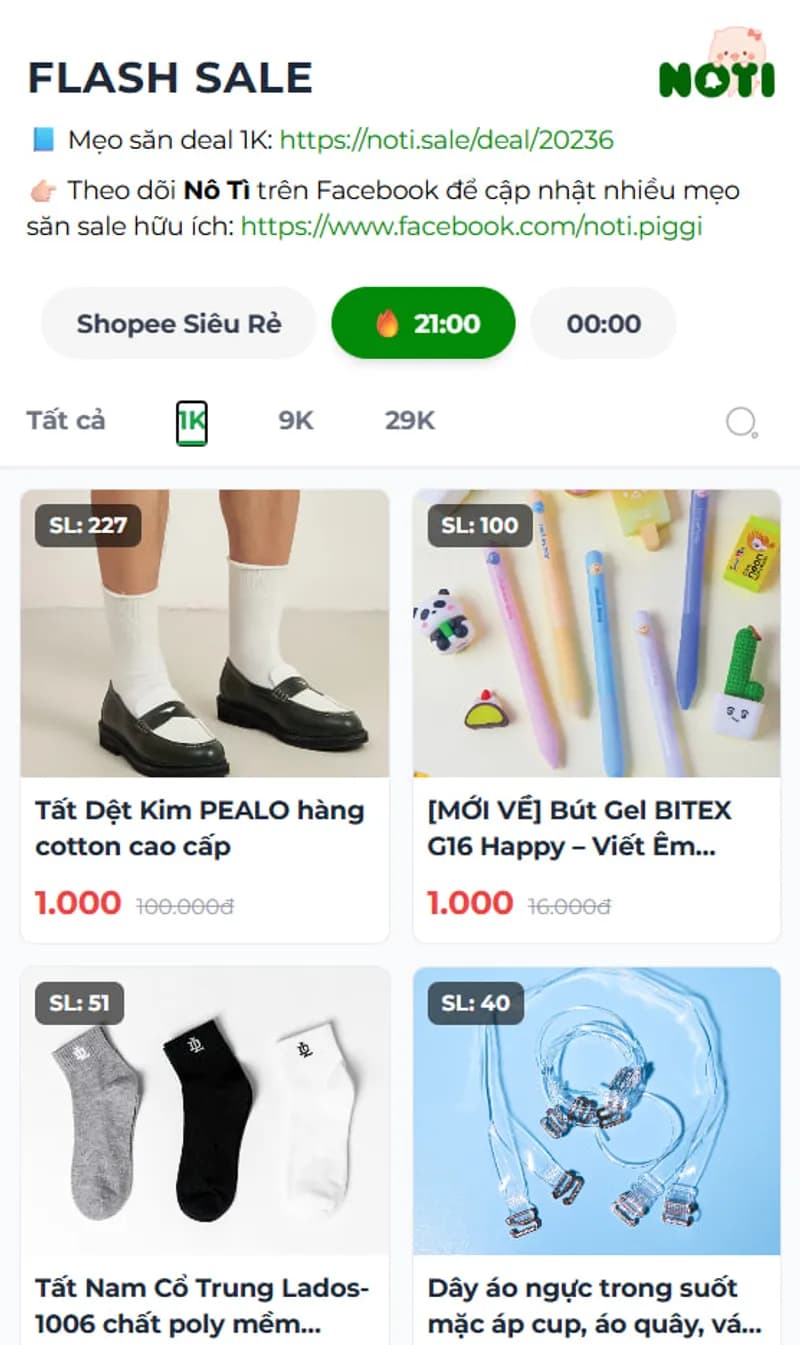View the Bút Gel BITEX G16 Happy deal
This screenshot has width=800, height=1345.
(x=596, y=715)
